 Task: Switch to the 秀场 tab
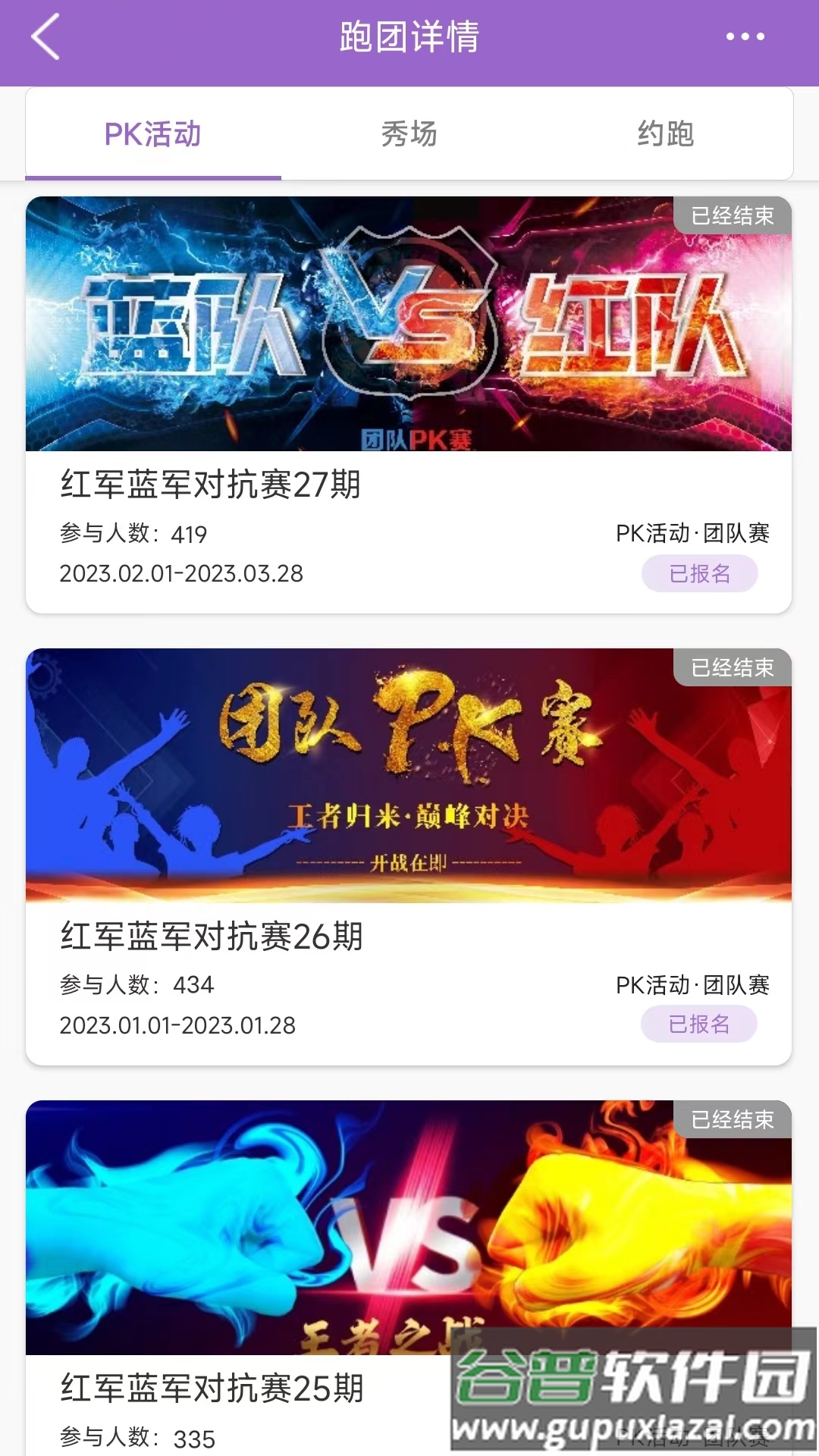coord(409,133)
